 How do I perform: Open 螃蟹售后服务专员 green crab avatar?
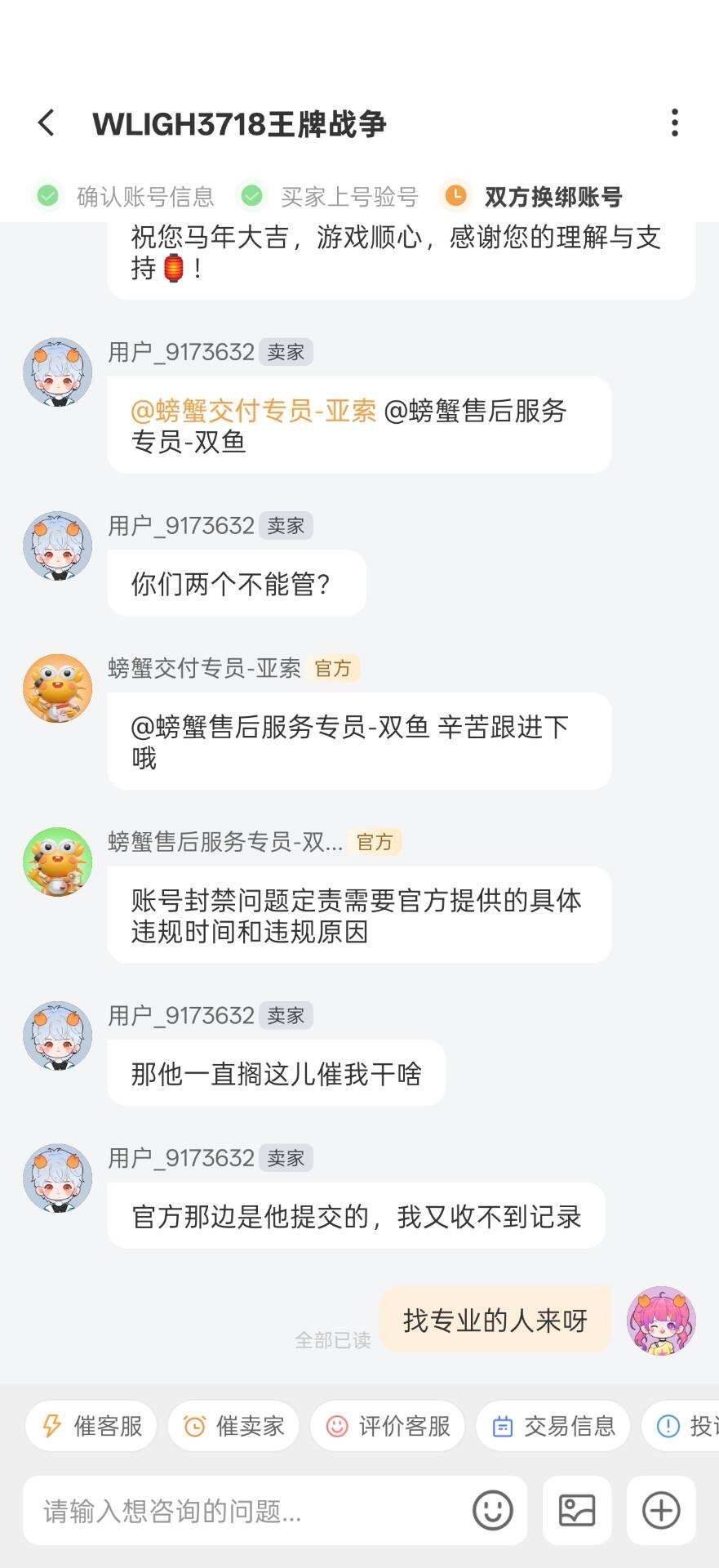(x=57, y=862)
